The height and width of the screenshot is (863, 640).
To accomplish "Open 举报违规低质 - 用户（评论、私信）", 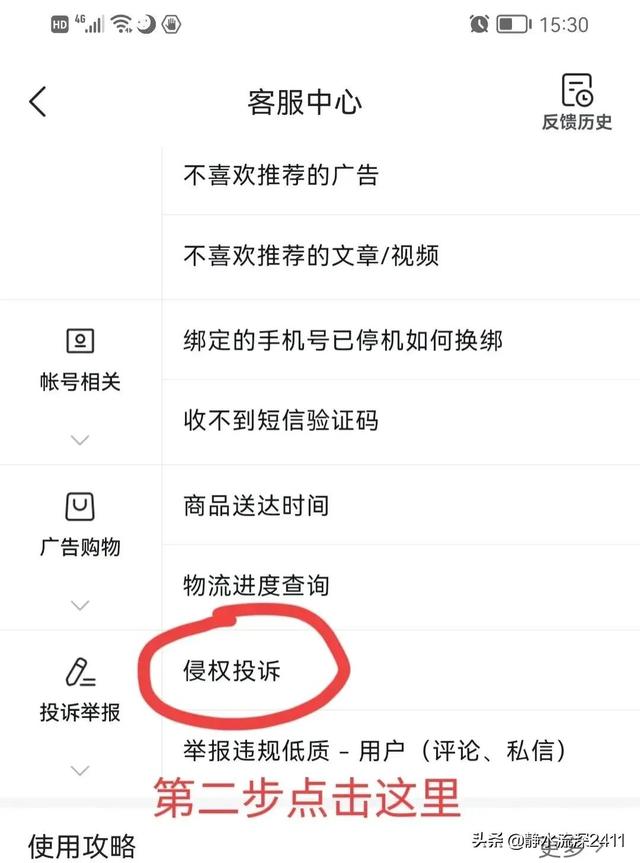I will (400, 750).
